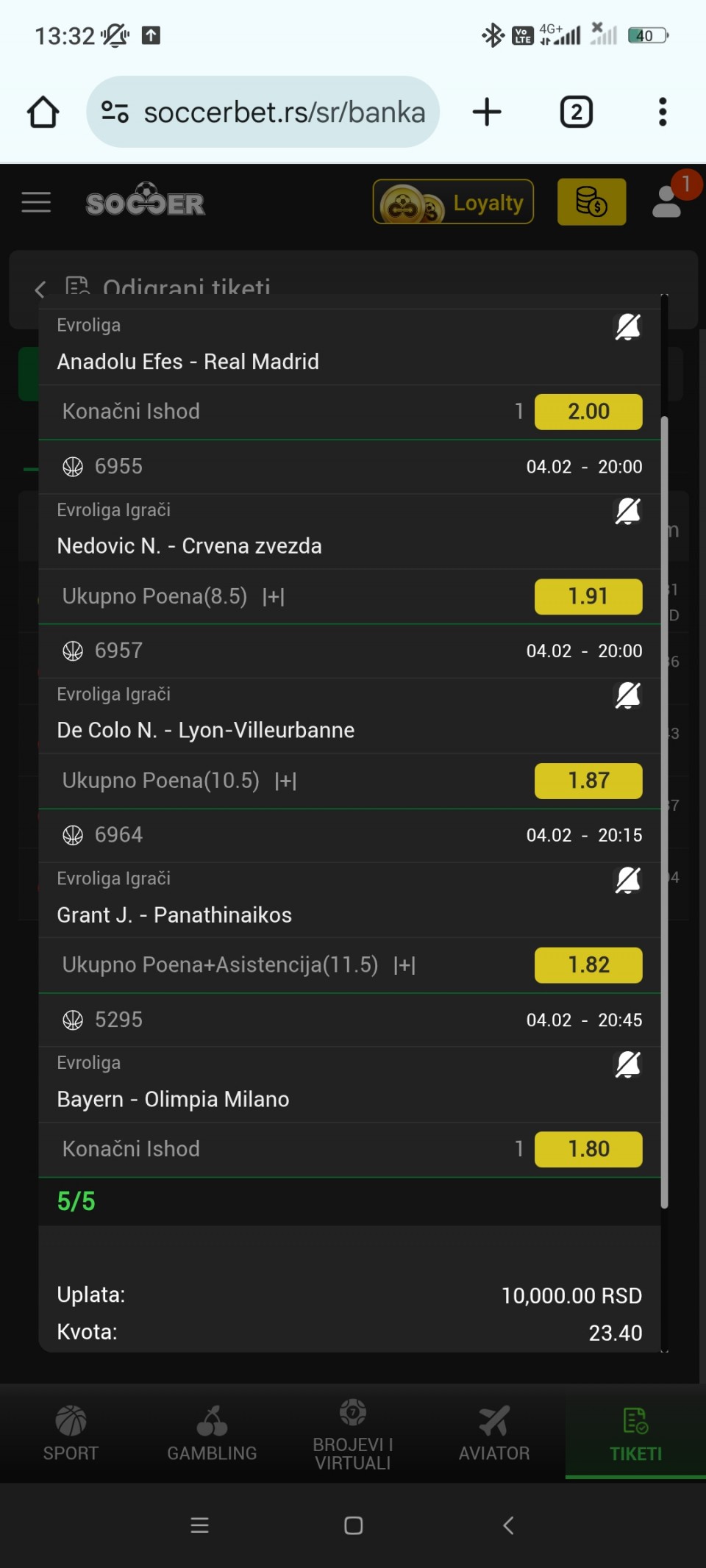The height and width of the screenshot is (1568, 706).
Task: Open Brojevi i Virtuali tab
Action: click(353, 1433)
